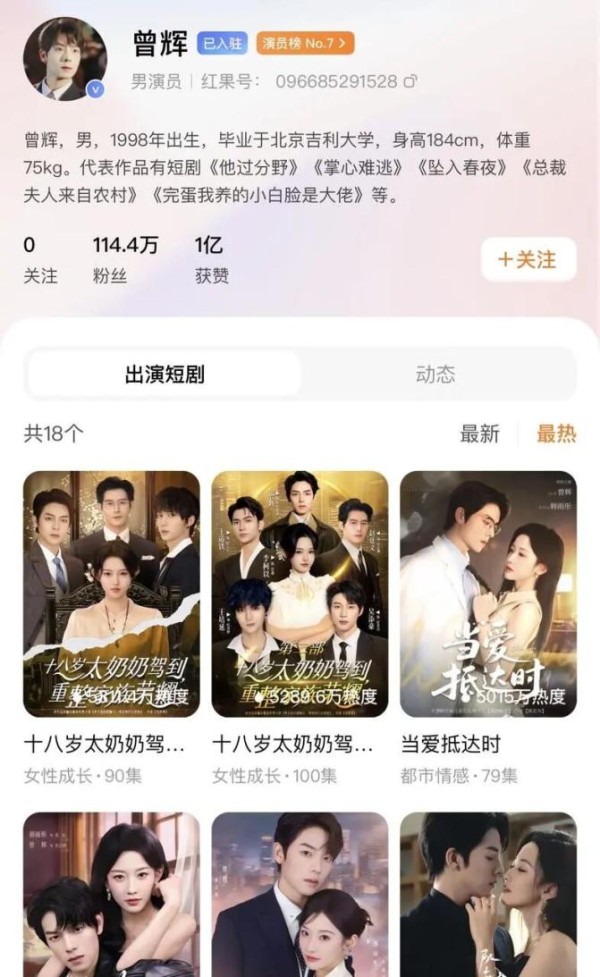
Task: Open the 90集 十八岁太奶奶 drama
Action: click(111, 595)
